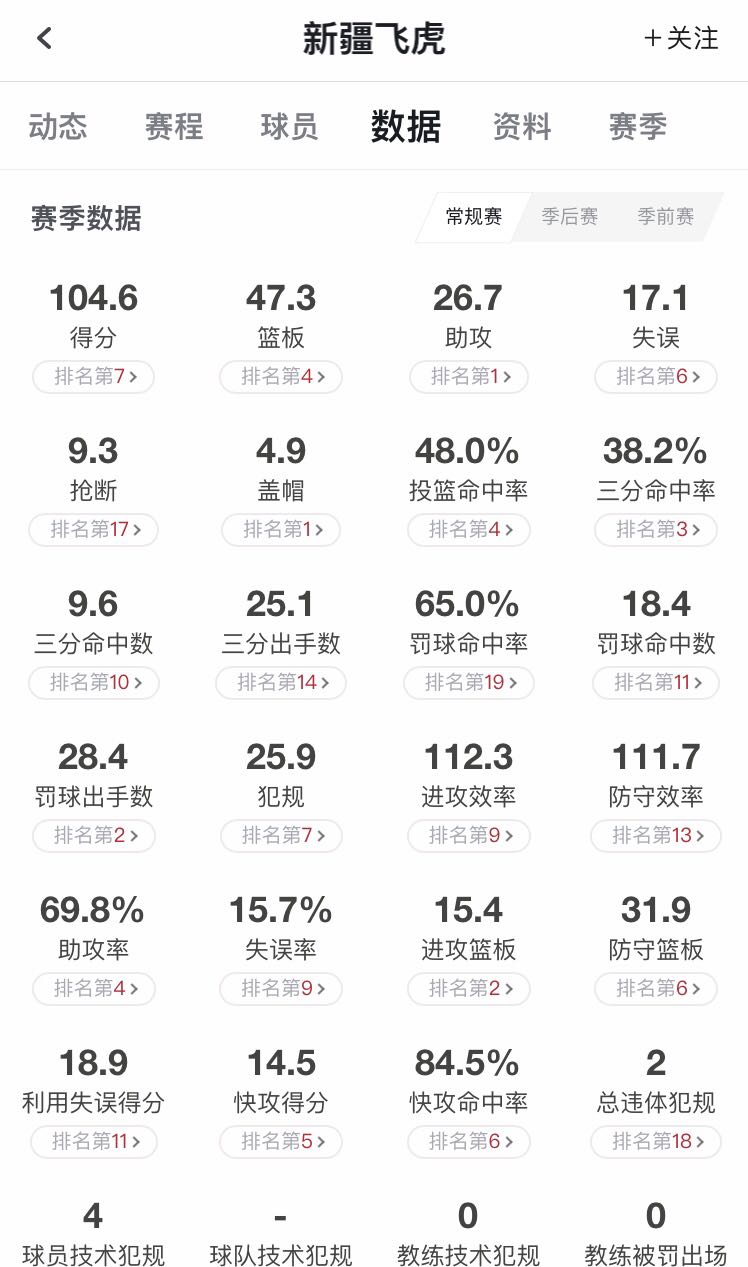Show 季前赛 stats
Viewport: 748px width, 1267px height.
point(666,217)
